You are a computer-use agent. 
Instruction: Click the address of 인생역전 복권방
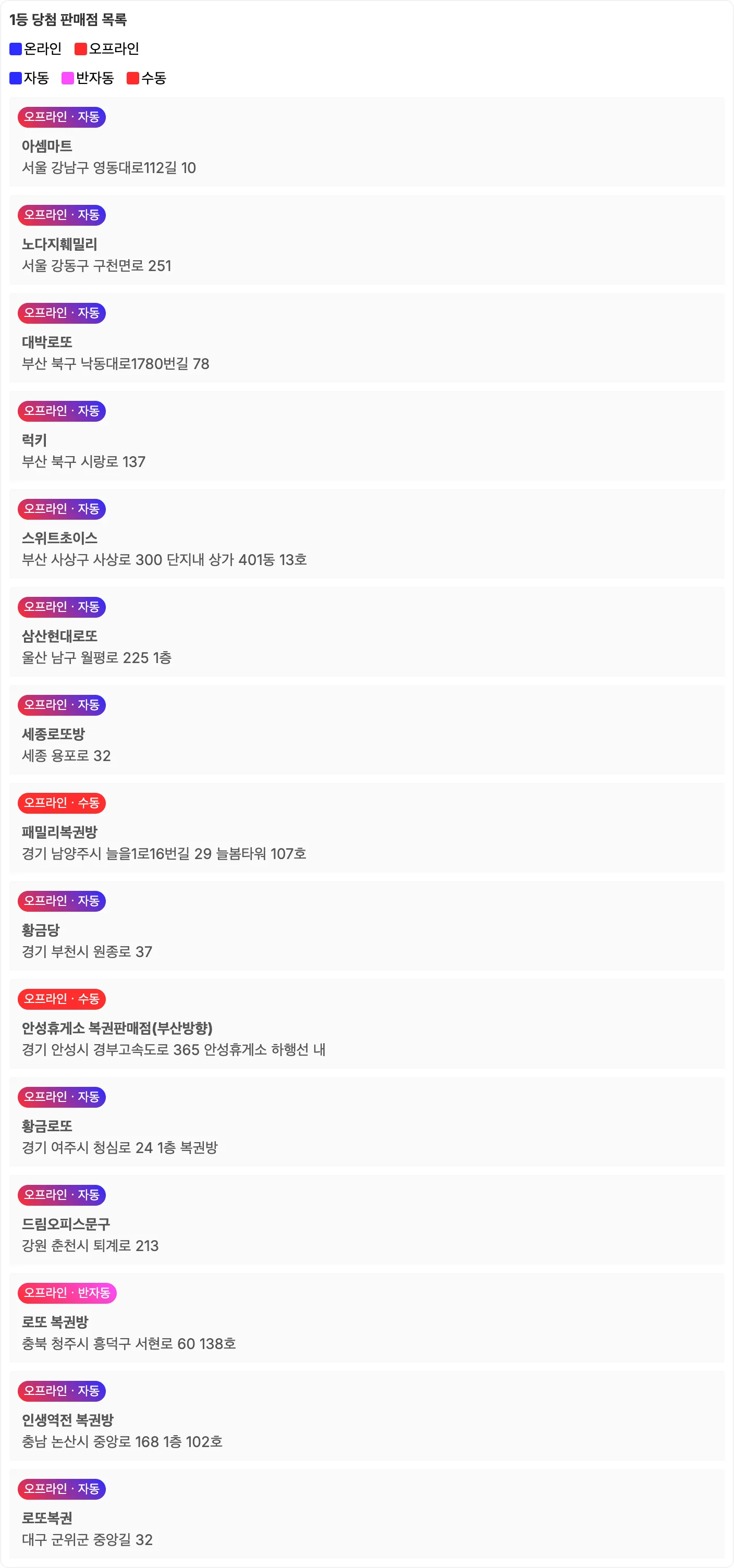pos(120,1442)
